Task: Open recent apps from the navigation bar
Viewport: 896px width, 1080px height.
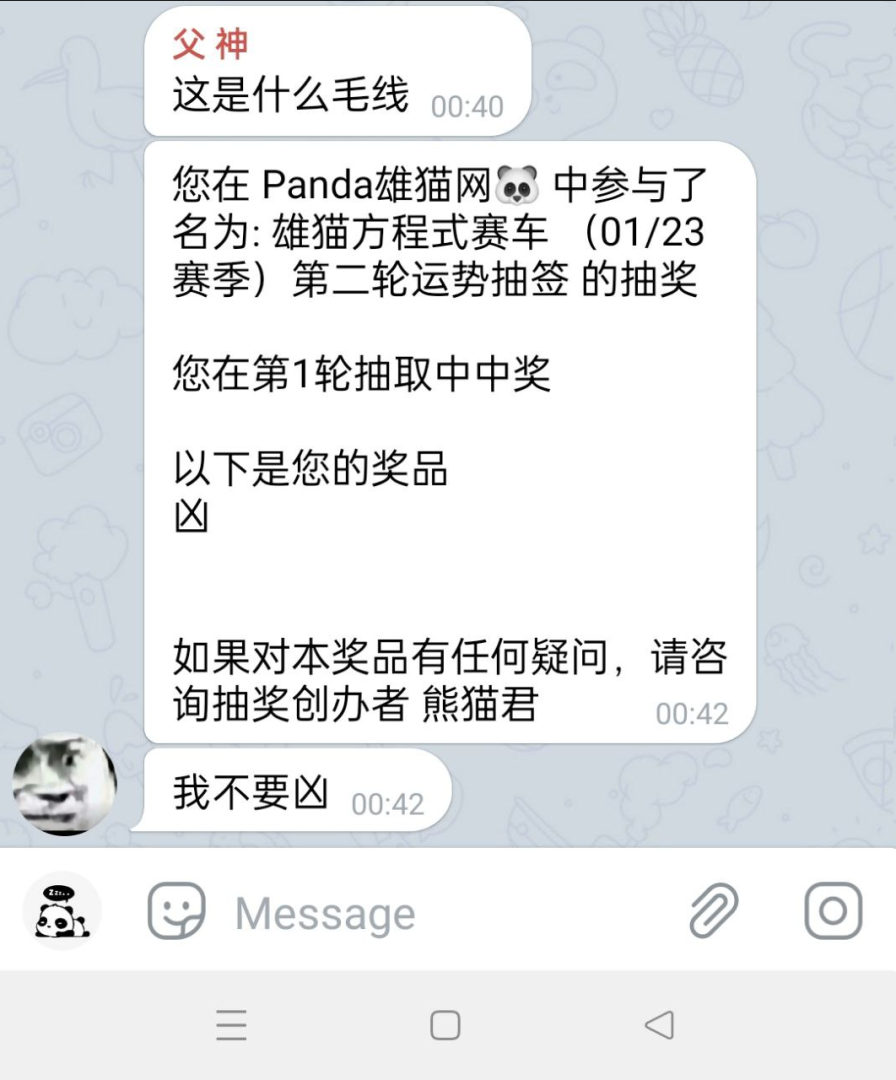Action: click(231, 1025)
